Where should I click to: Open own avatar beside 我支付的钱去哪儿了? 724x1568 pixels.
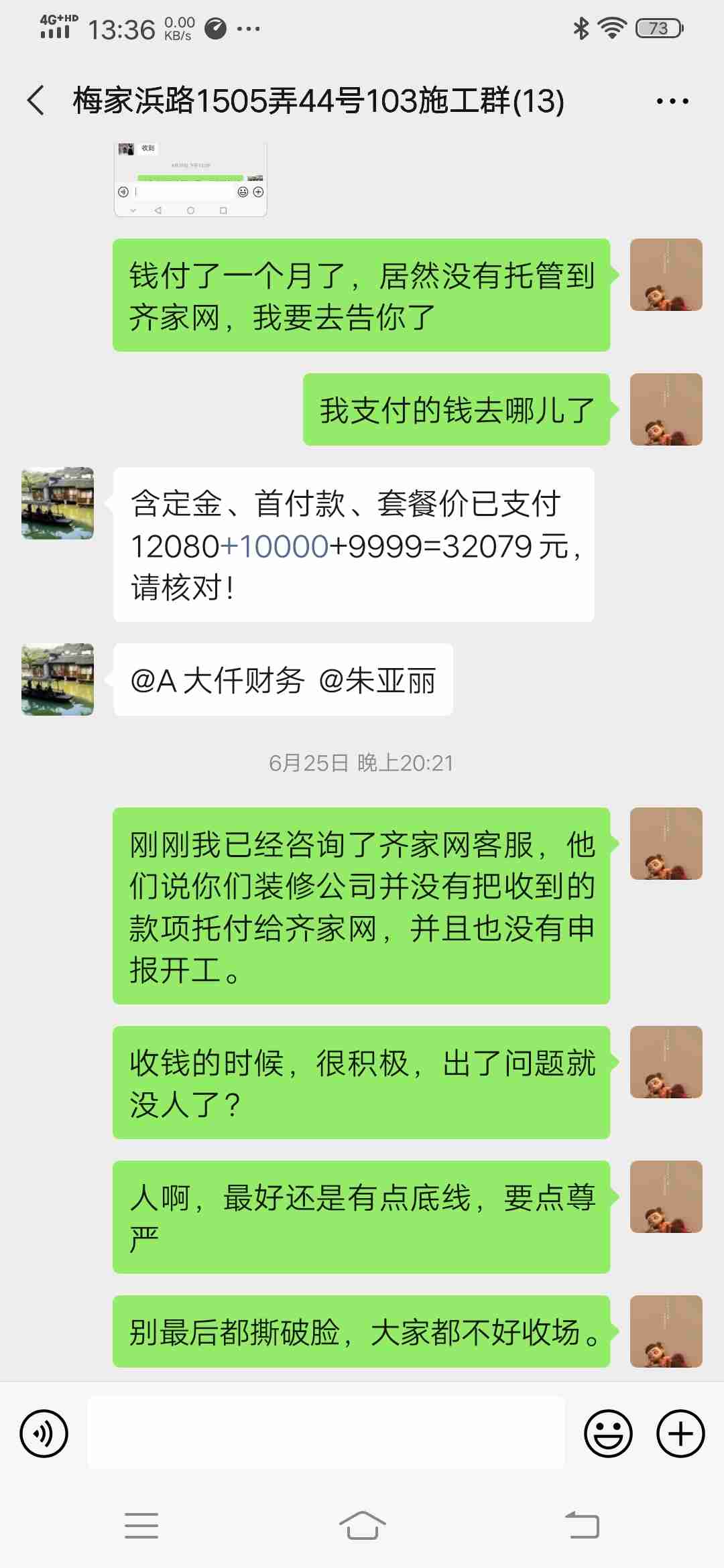(666, 409)
